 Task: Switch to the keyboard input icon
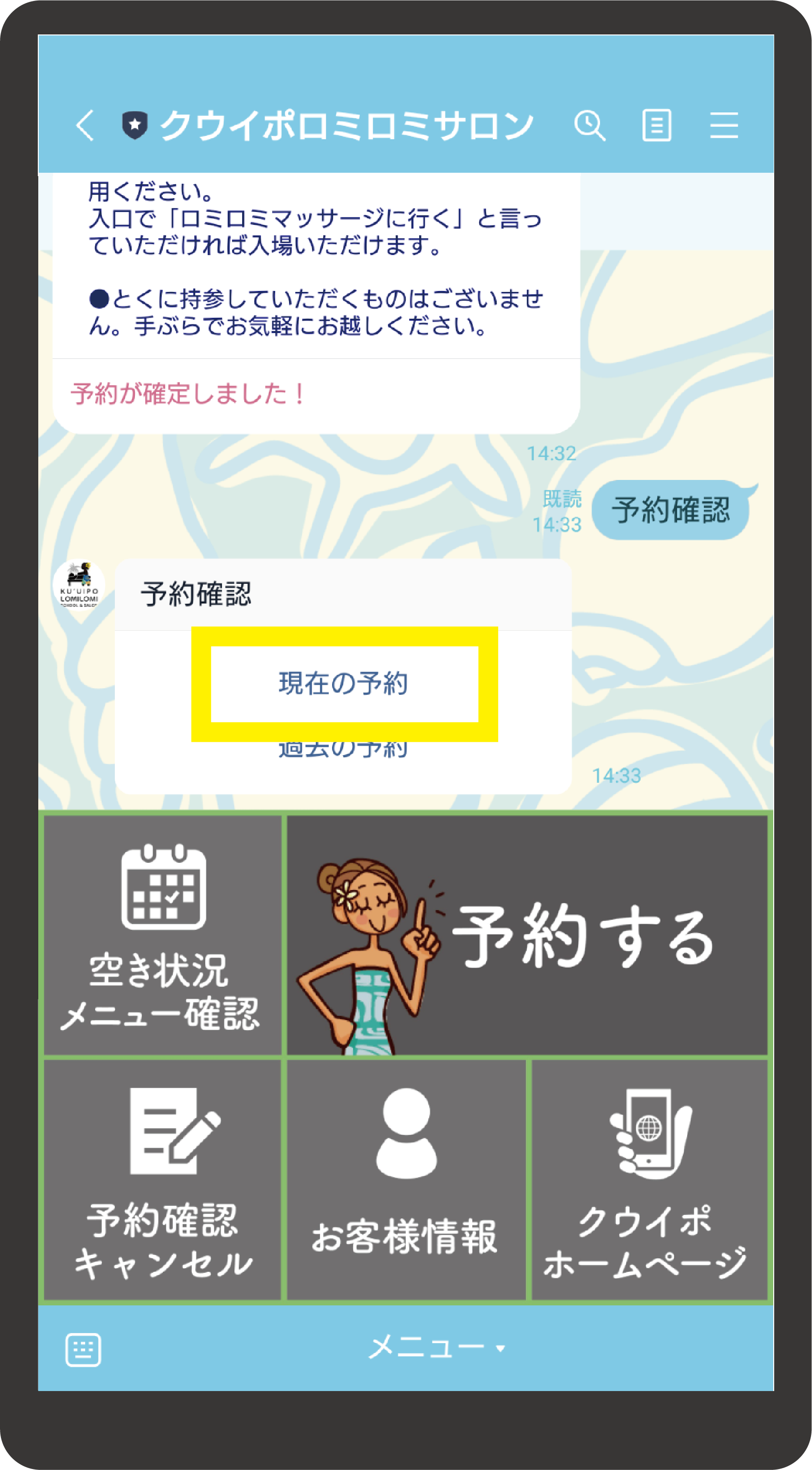83,1349
